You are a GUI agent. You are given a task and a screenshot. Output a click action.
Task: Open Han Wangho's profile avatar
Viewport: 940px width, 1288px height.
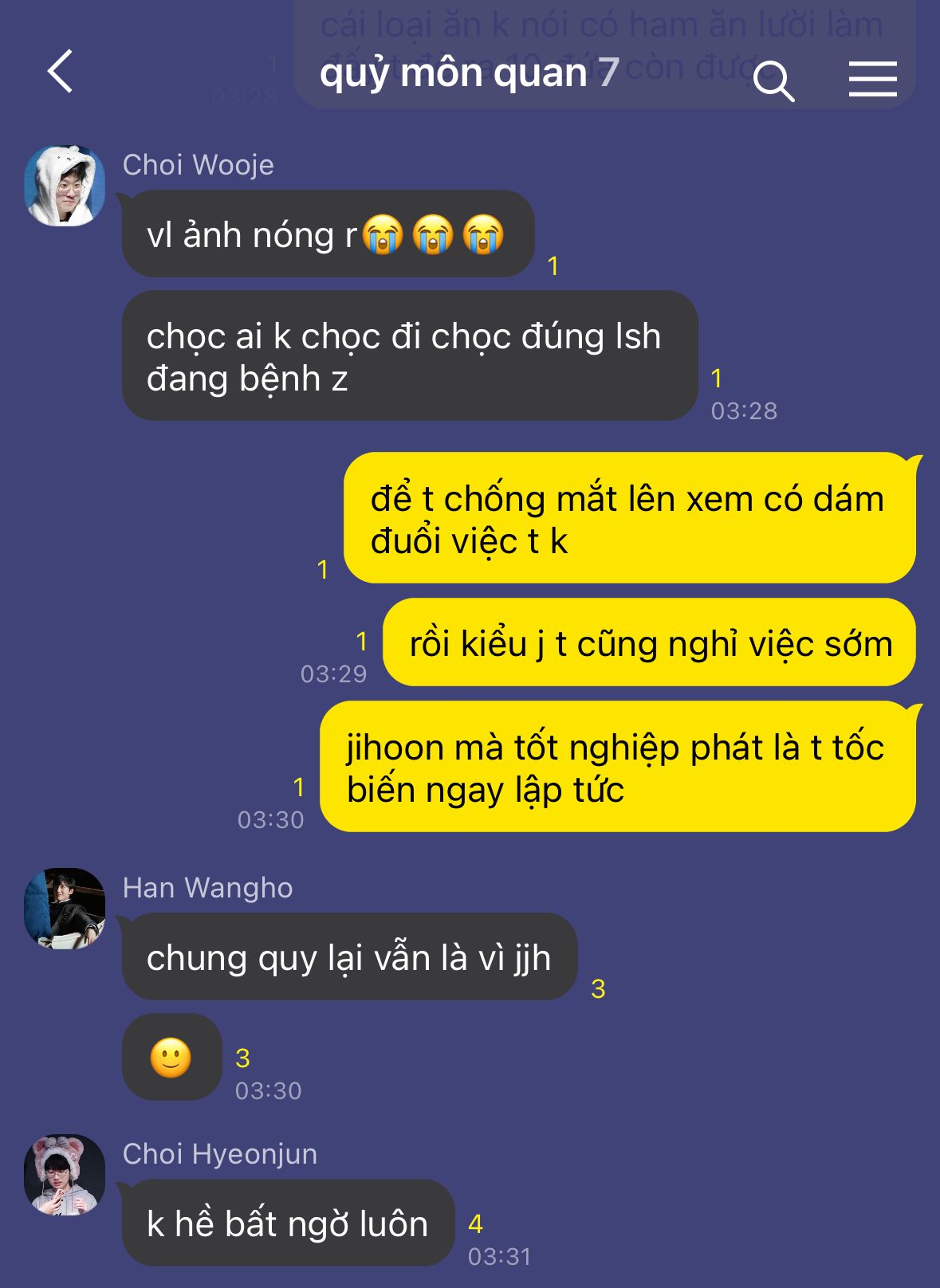pos(65,909)
